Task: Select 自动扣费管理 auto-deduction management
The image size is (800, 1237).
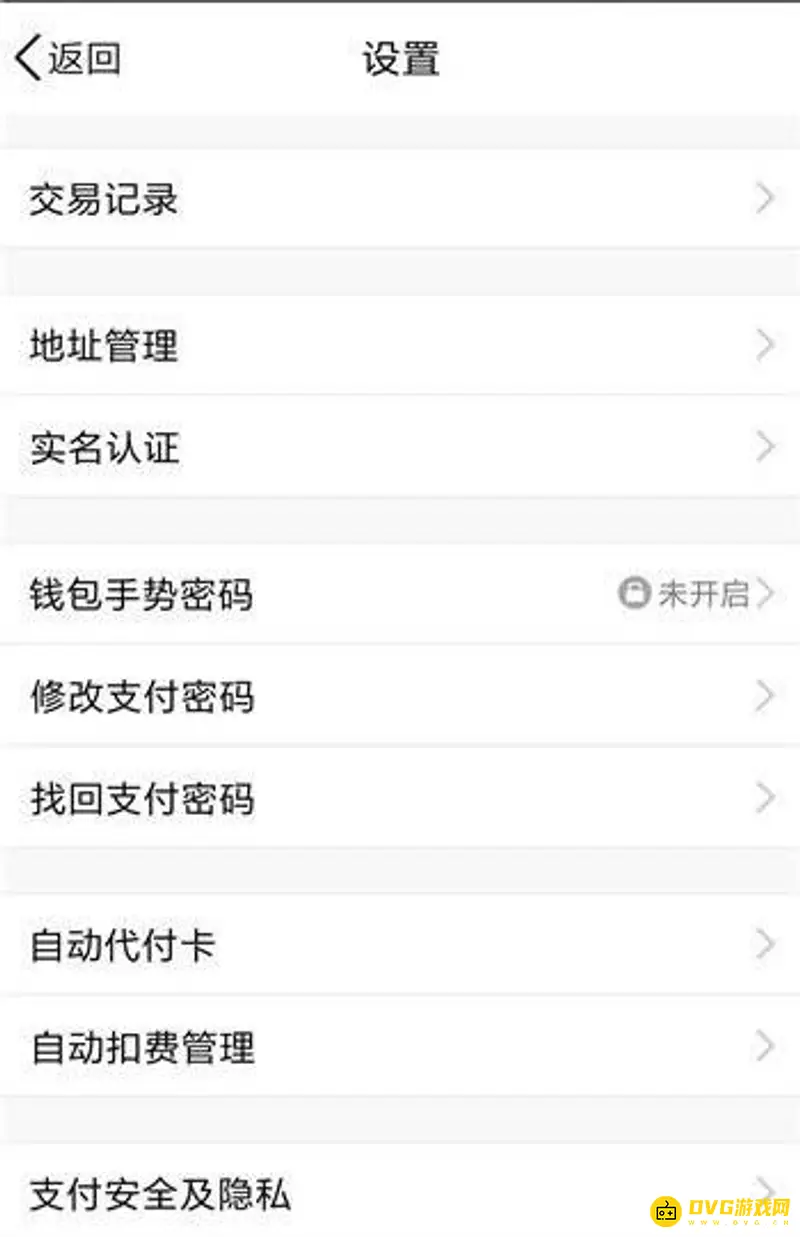Action: tap(140, 1047)
